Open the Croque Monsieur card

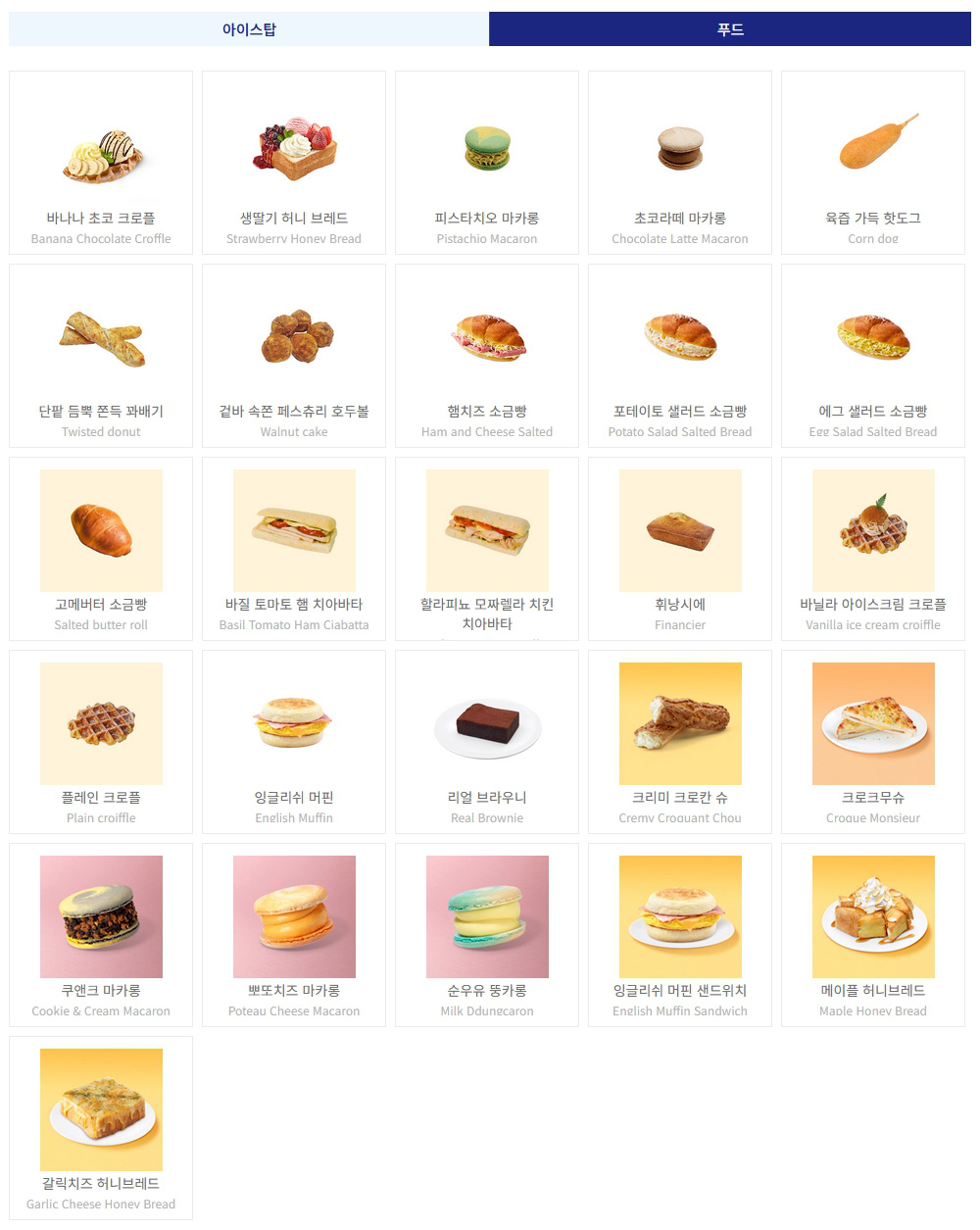(873, 742)
